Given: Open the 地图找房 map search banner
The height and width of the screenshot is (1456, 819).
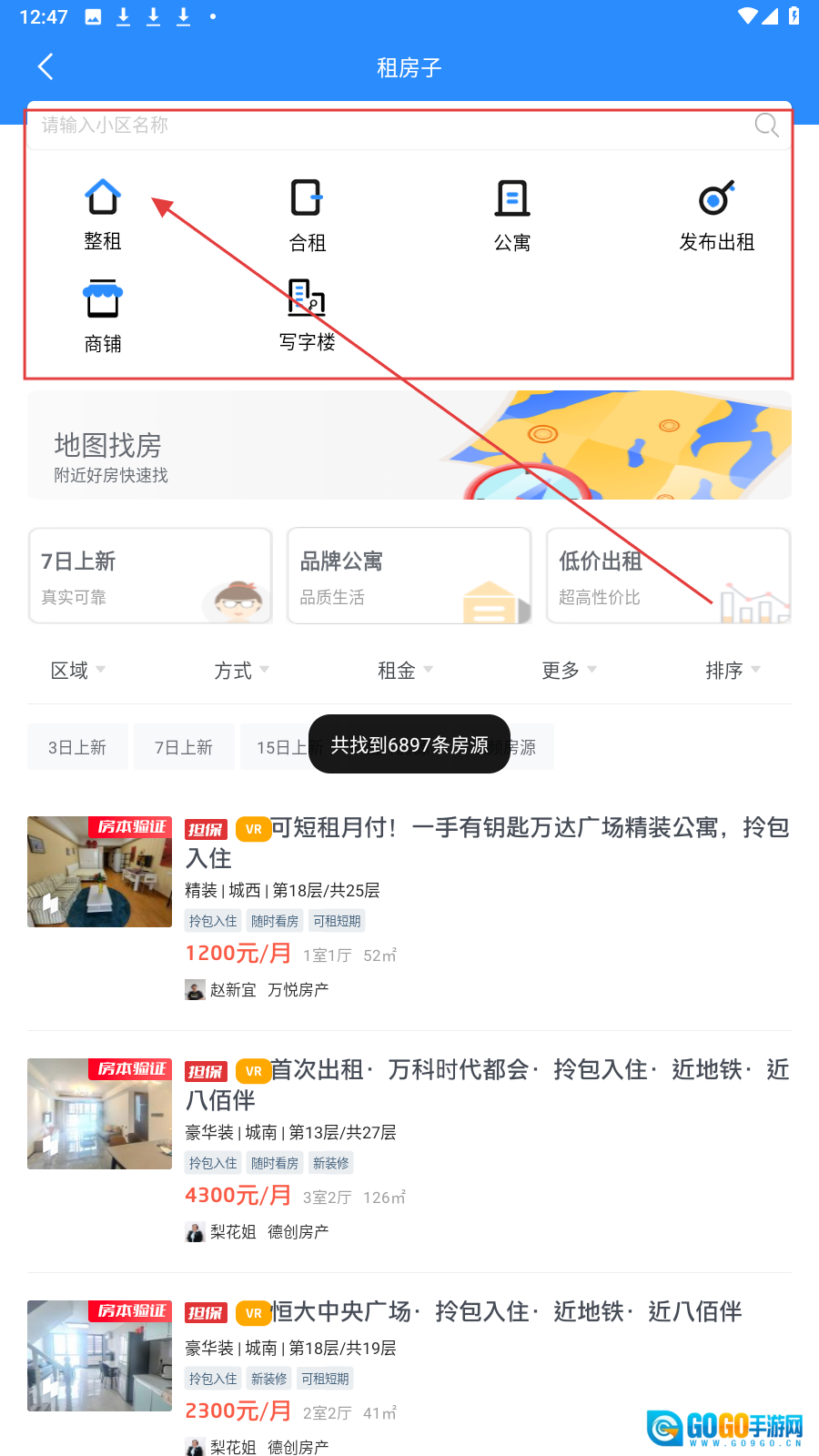Looking at the screenshot, I should point(409,445).
